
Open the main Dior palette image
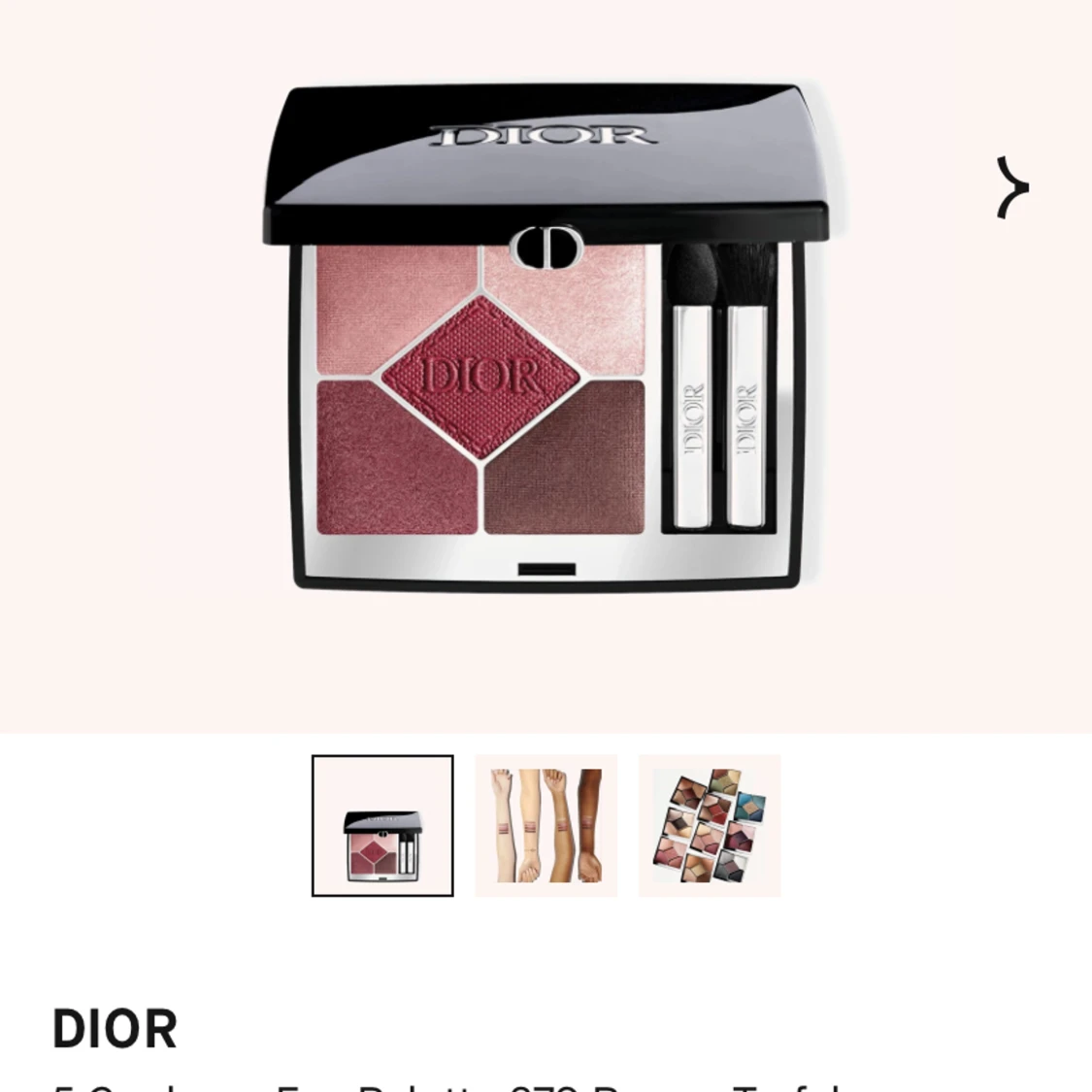[x=546, y=340]
